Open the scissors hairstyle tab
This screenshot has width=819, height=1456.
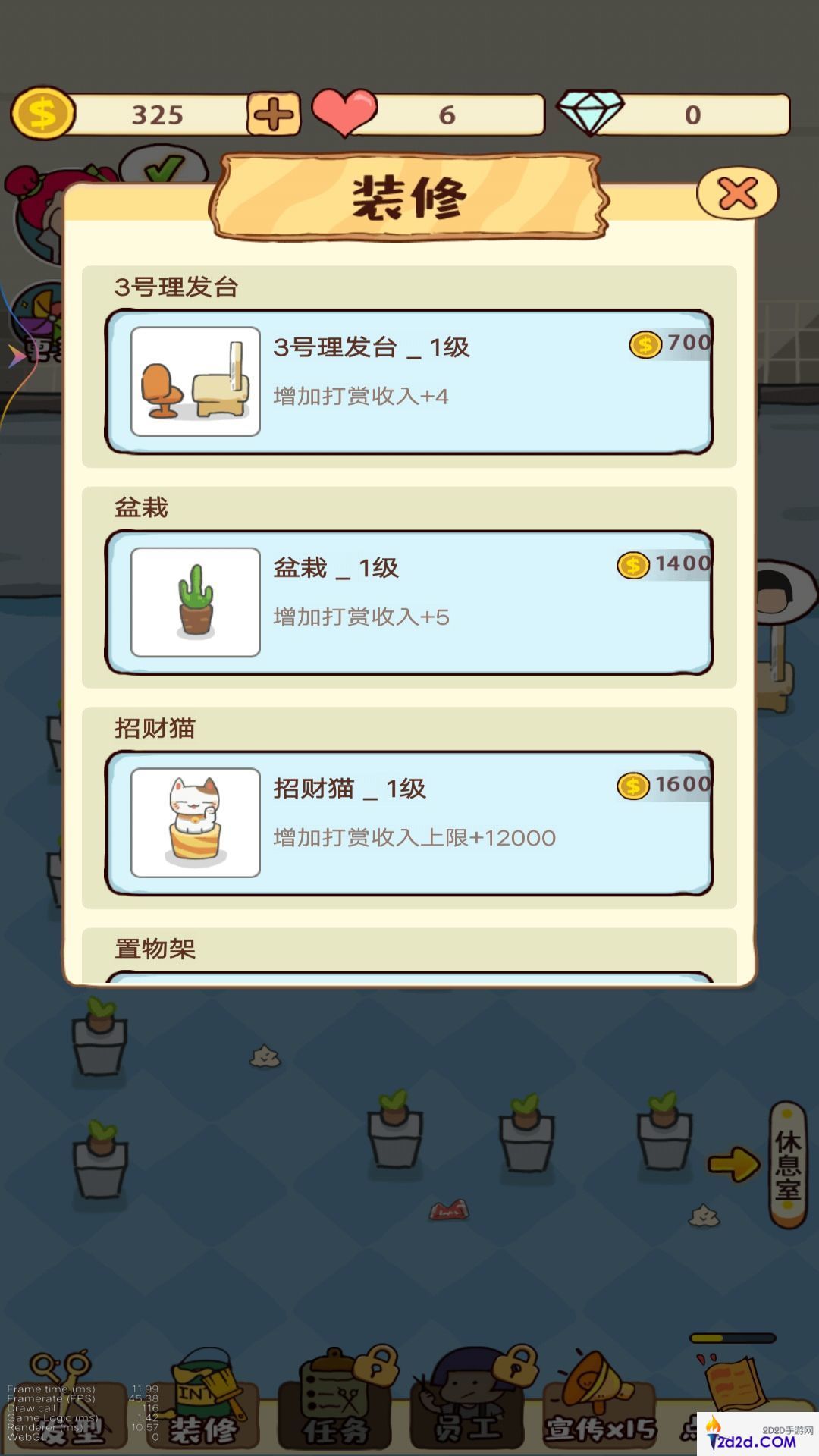pyautogui.click(x=68, y=1407)
